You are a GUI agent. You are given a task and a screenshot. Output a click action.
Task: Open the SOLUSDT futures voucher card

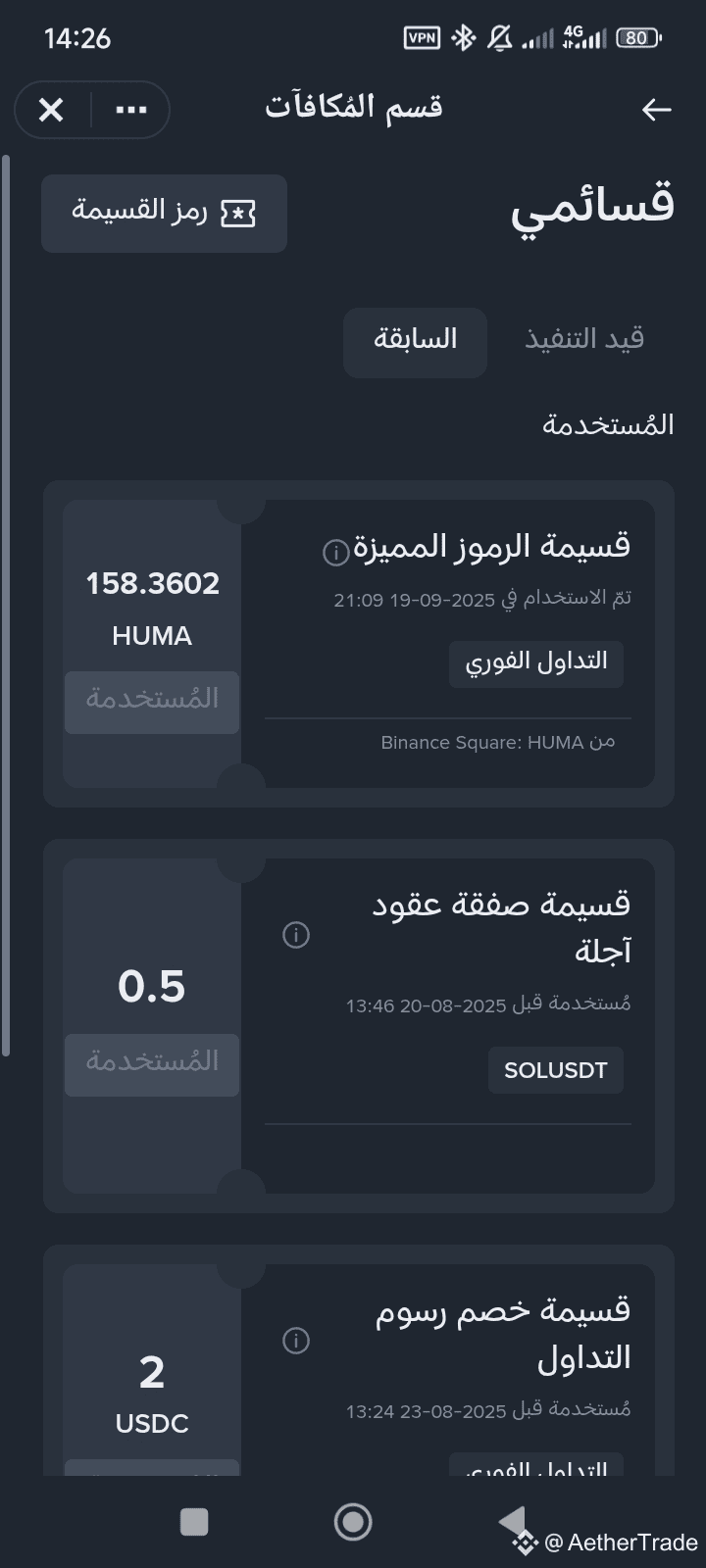[x=359, y=1026]
